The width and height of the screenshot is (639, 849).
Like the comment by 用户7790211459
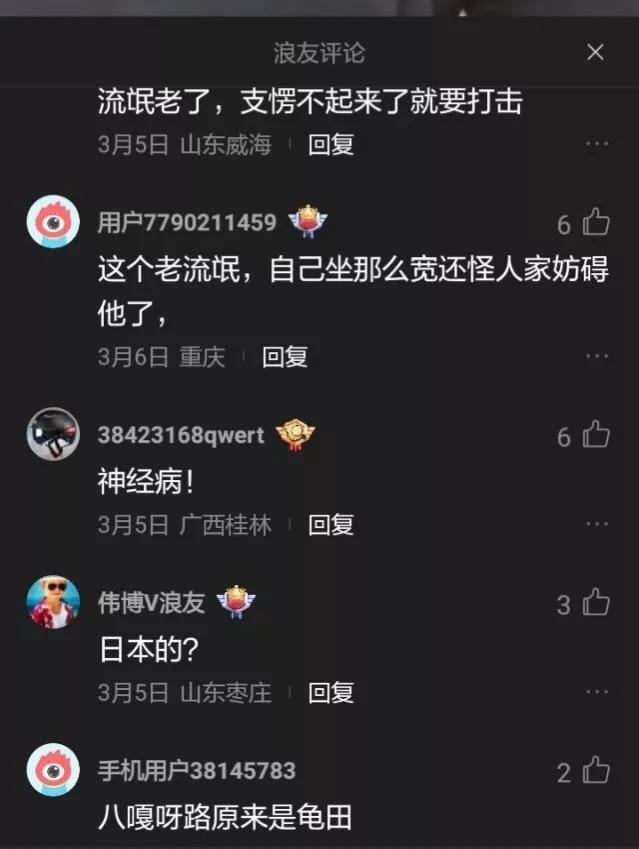(597, 223)
